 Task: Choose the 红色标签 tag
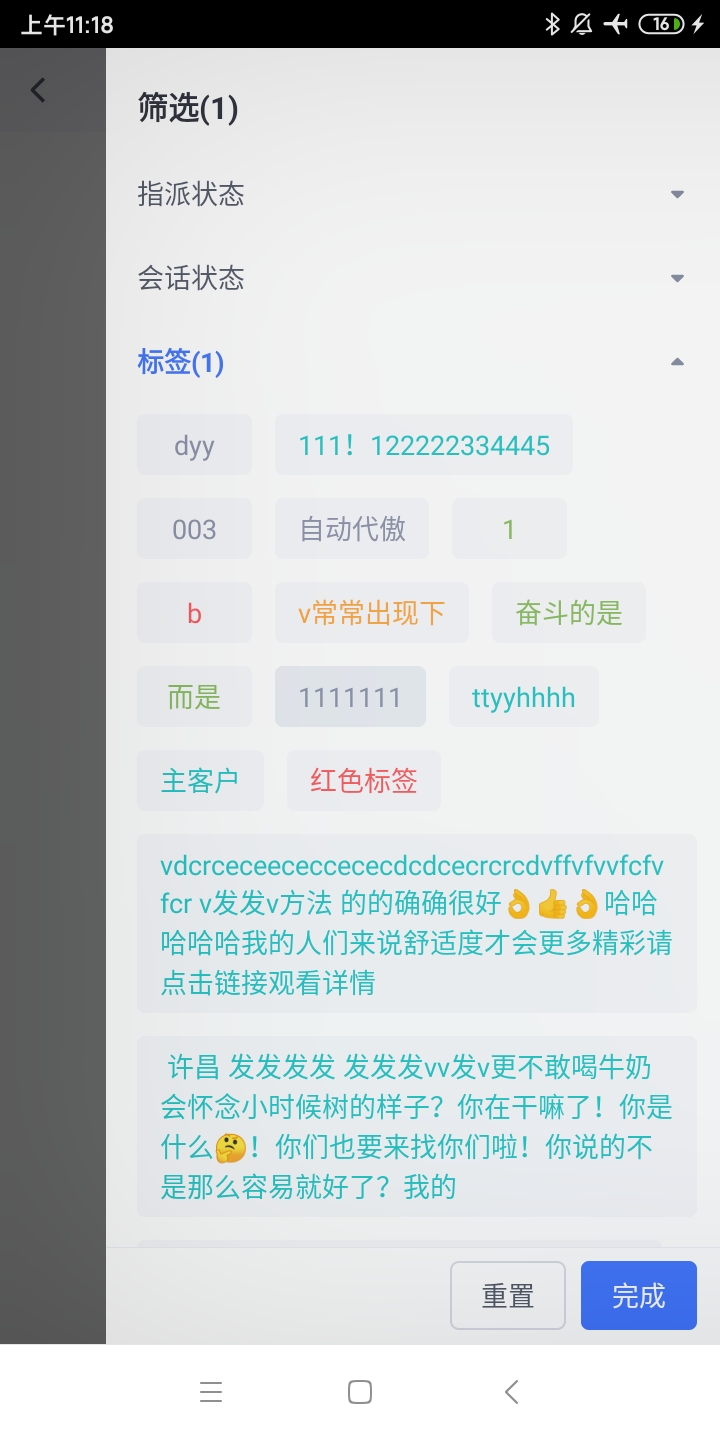click(363, 781)
